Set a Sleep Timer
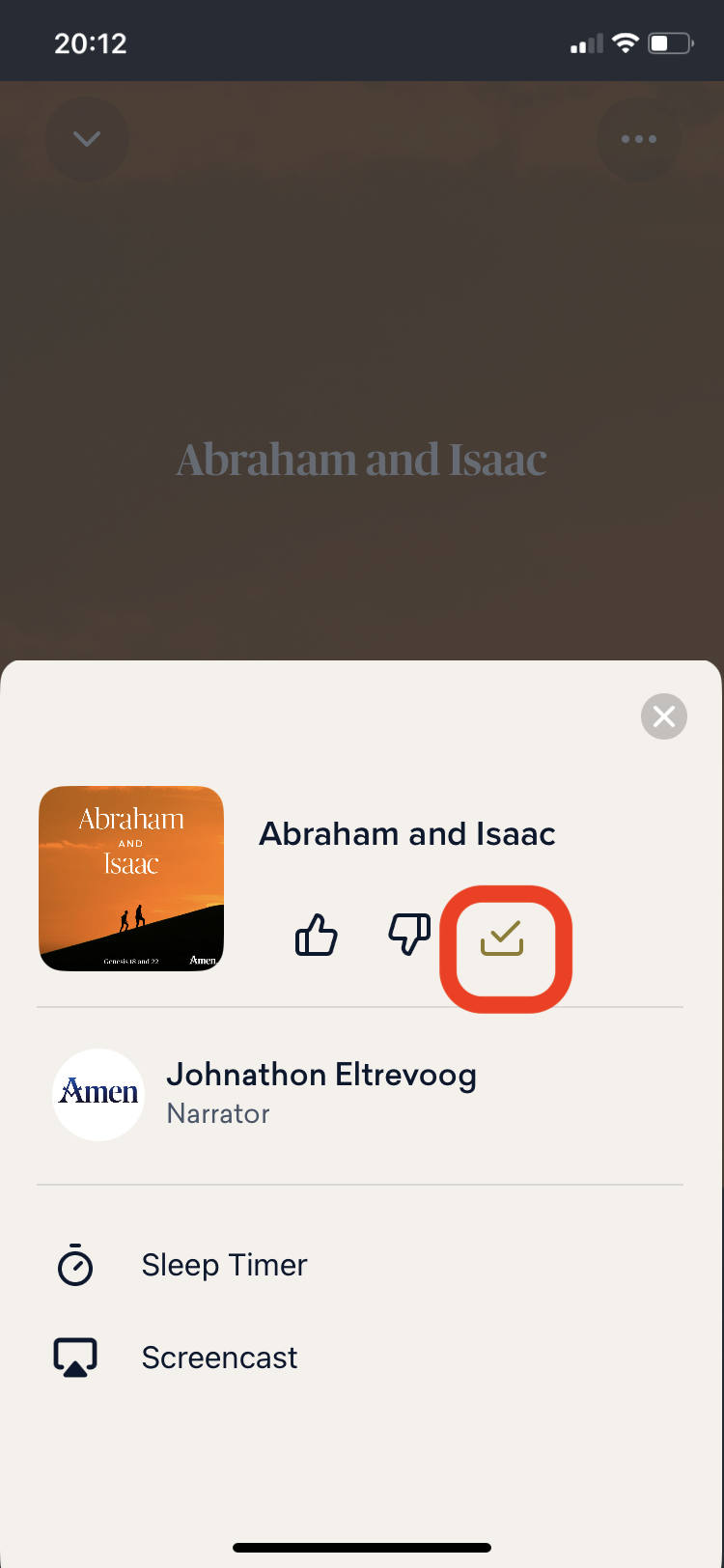 224,1265
